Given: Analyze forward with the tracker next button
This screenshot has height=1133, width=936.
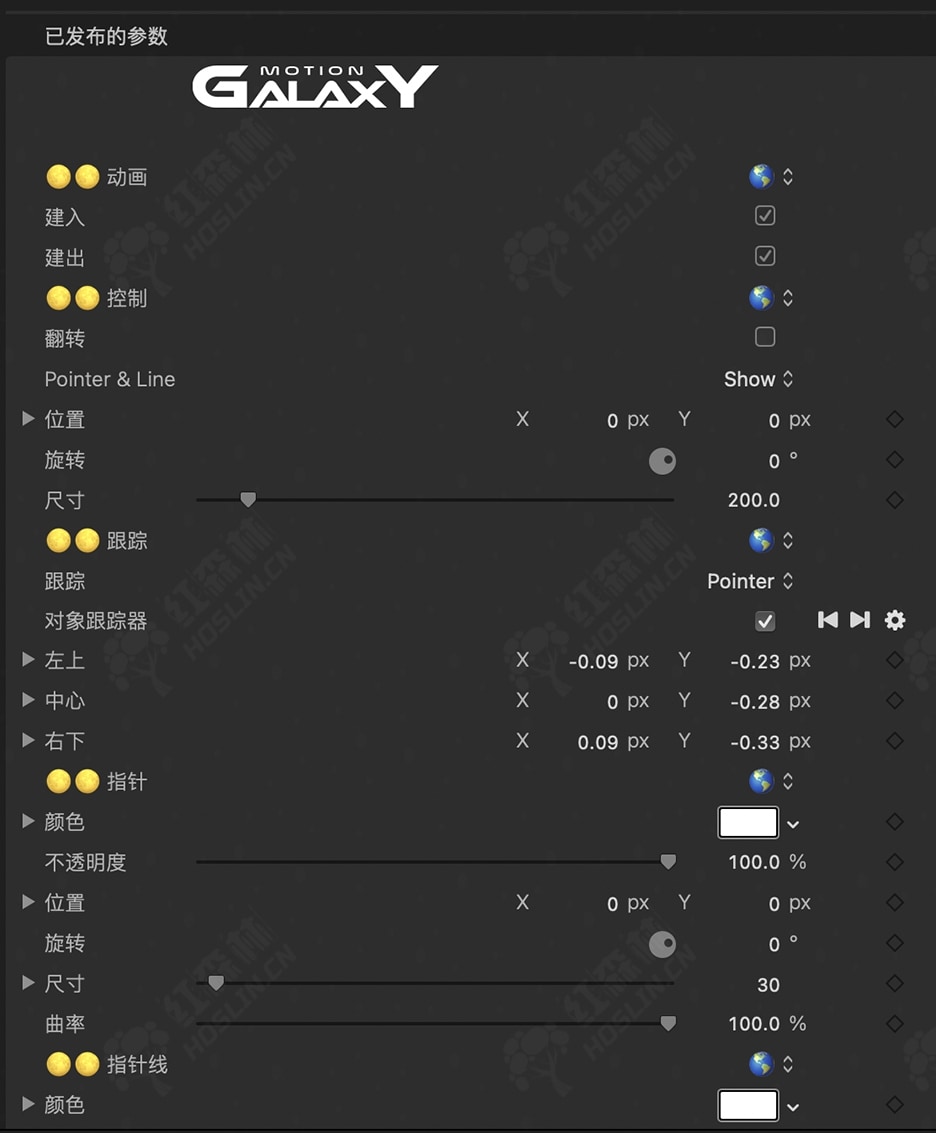Looking at the screenshot, I should pos(860,620).
